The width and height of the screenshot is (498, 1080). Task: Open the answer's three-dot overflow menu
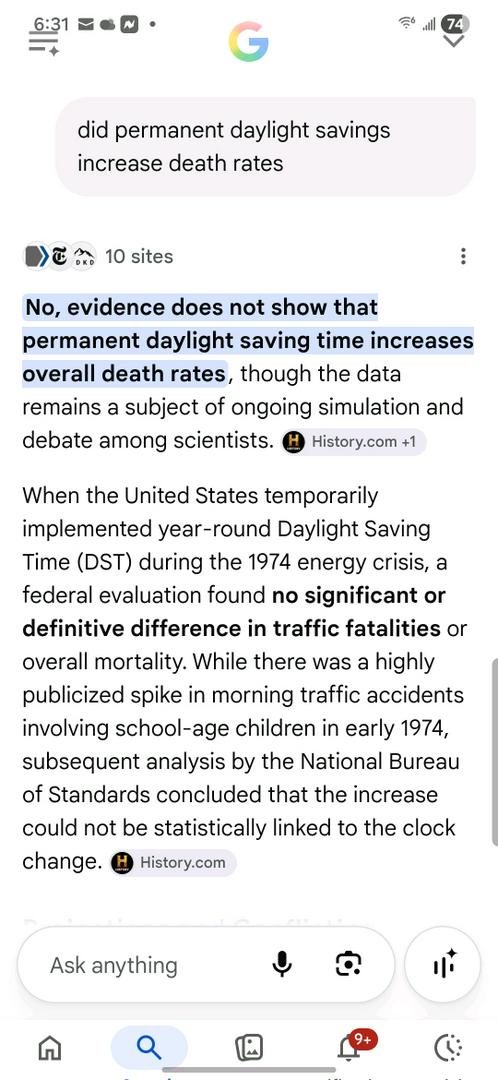[463, 256]
